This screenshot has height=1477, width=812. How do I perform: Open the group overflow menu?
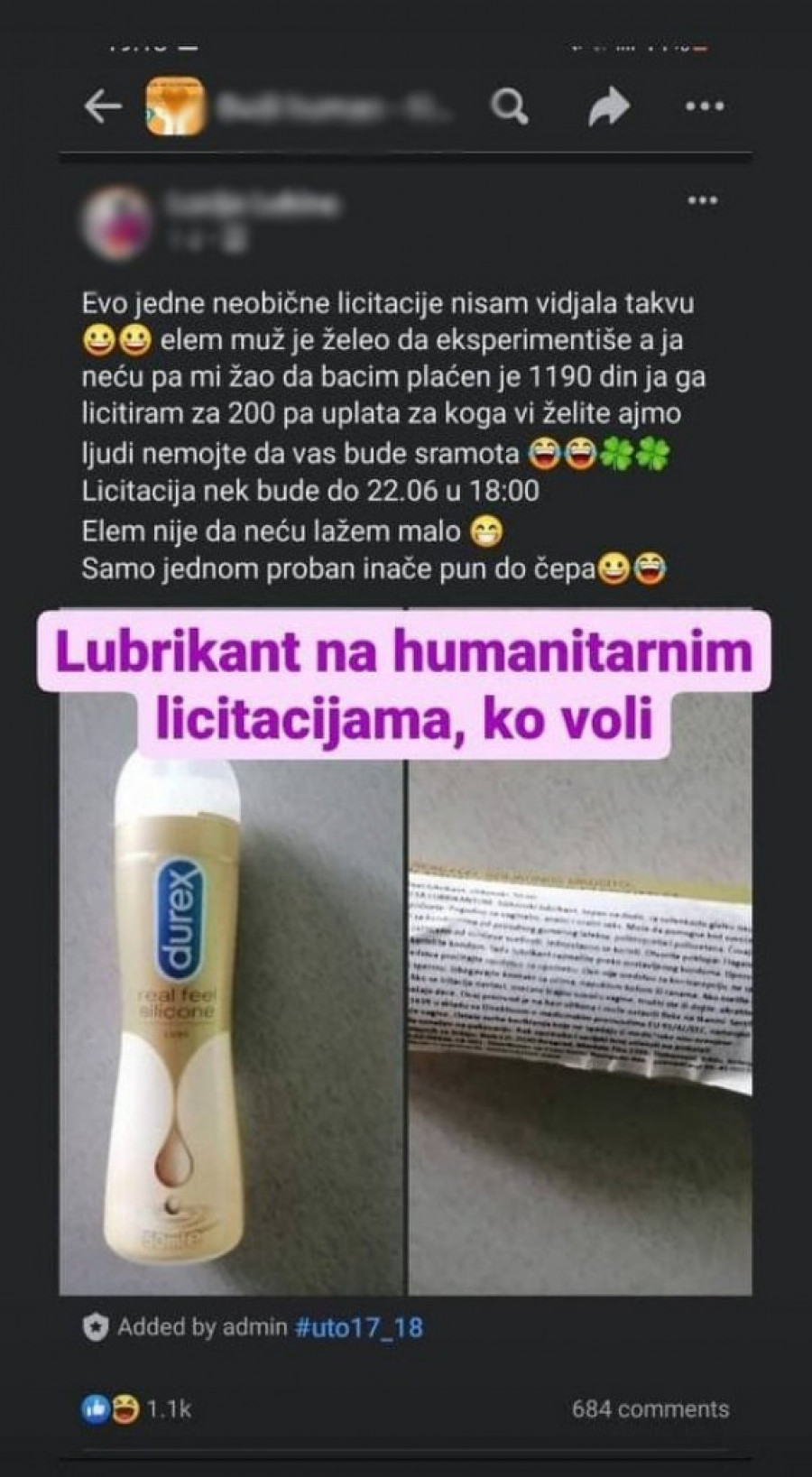(x=705, y=106)
